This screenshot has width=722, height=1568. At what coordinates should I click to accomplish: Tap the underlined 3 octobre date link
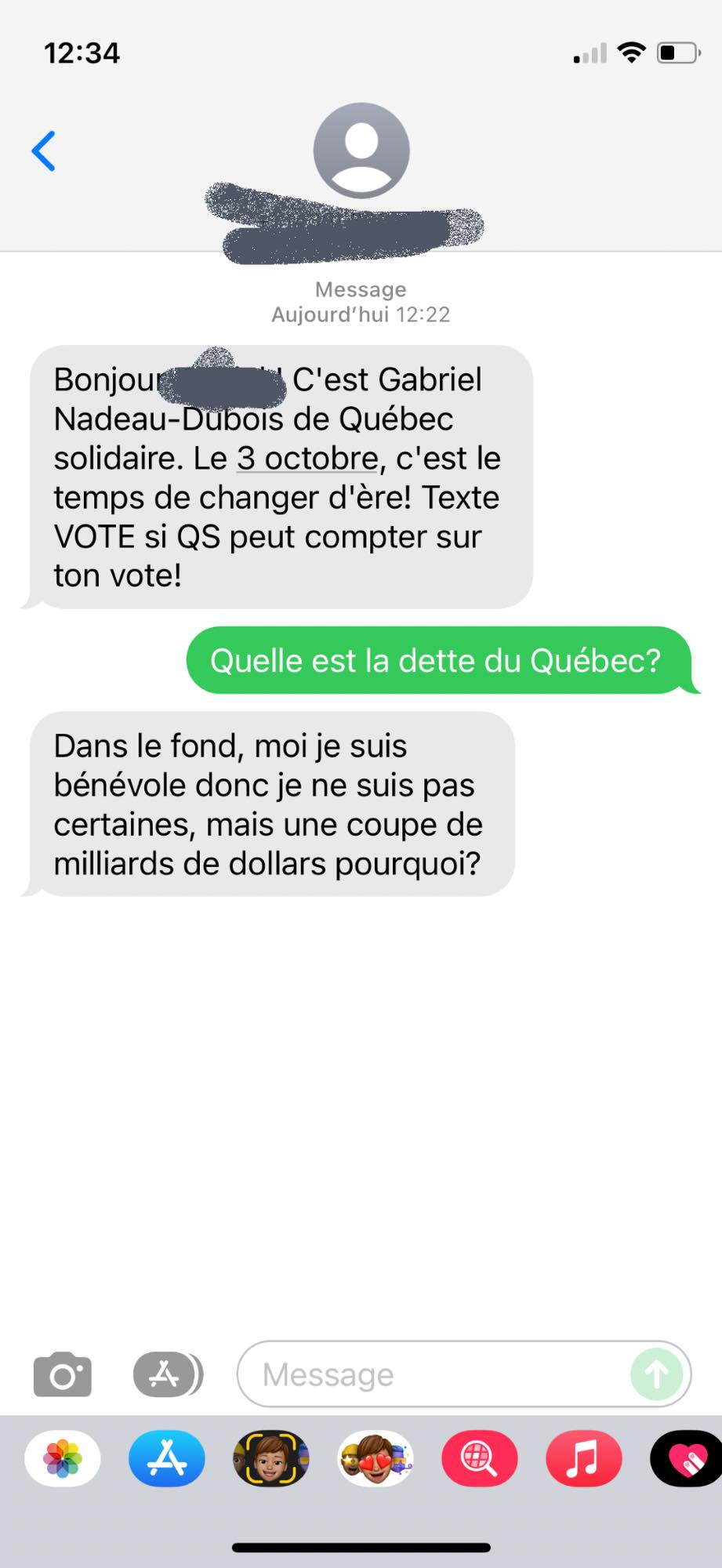point(307,459)
